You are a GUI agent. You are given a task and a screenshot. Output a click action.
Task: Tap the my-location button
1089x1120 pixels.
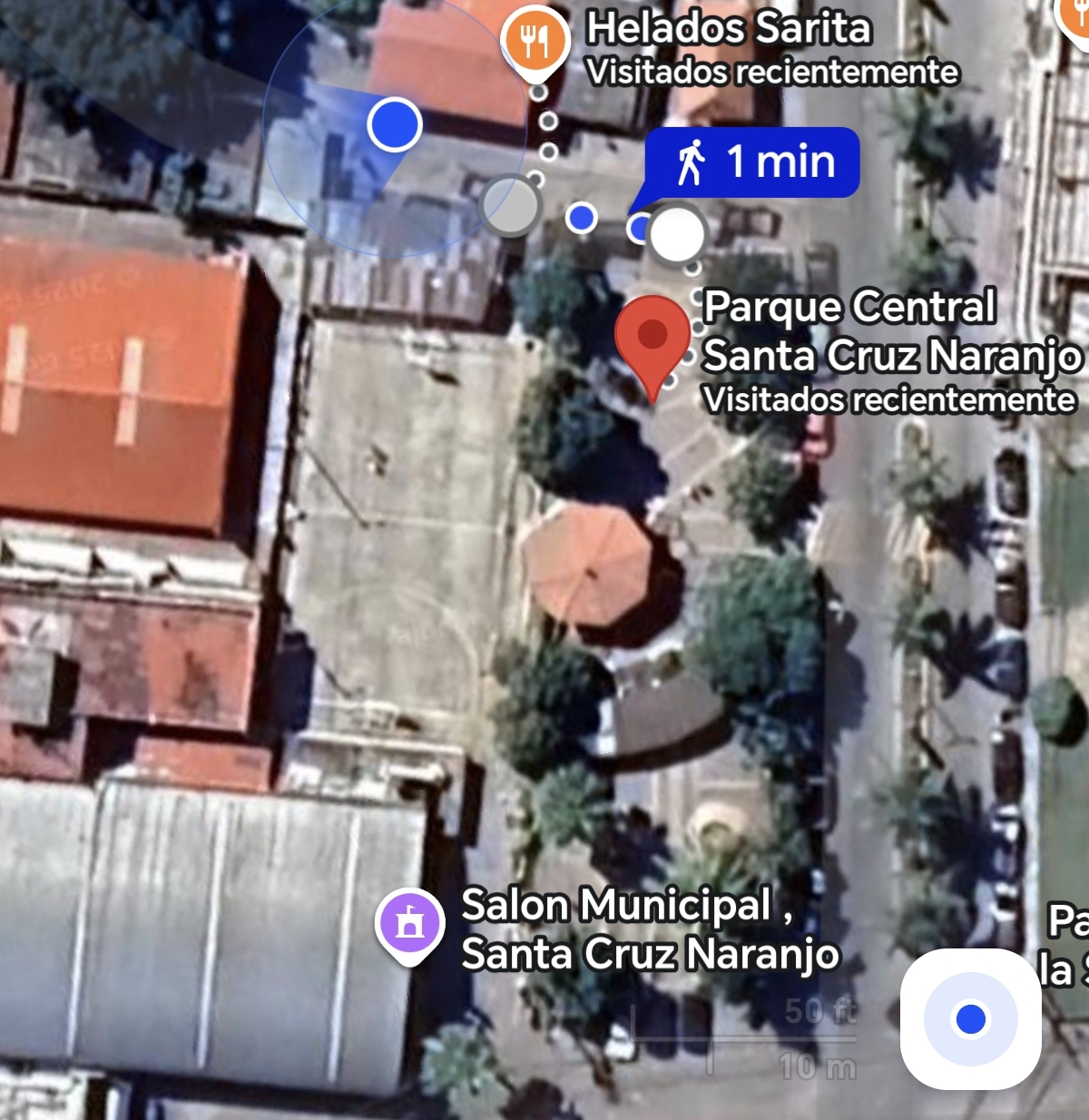pyautogui.click(x=970, y=1018)
